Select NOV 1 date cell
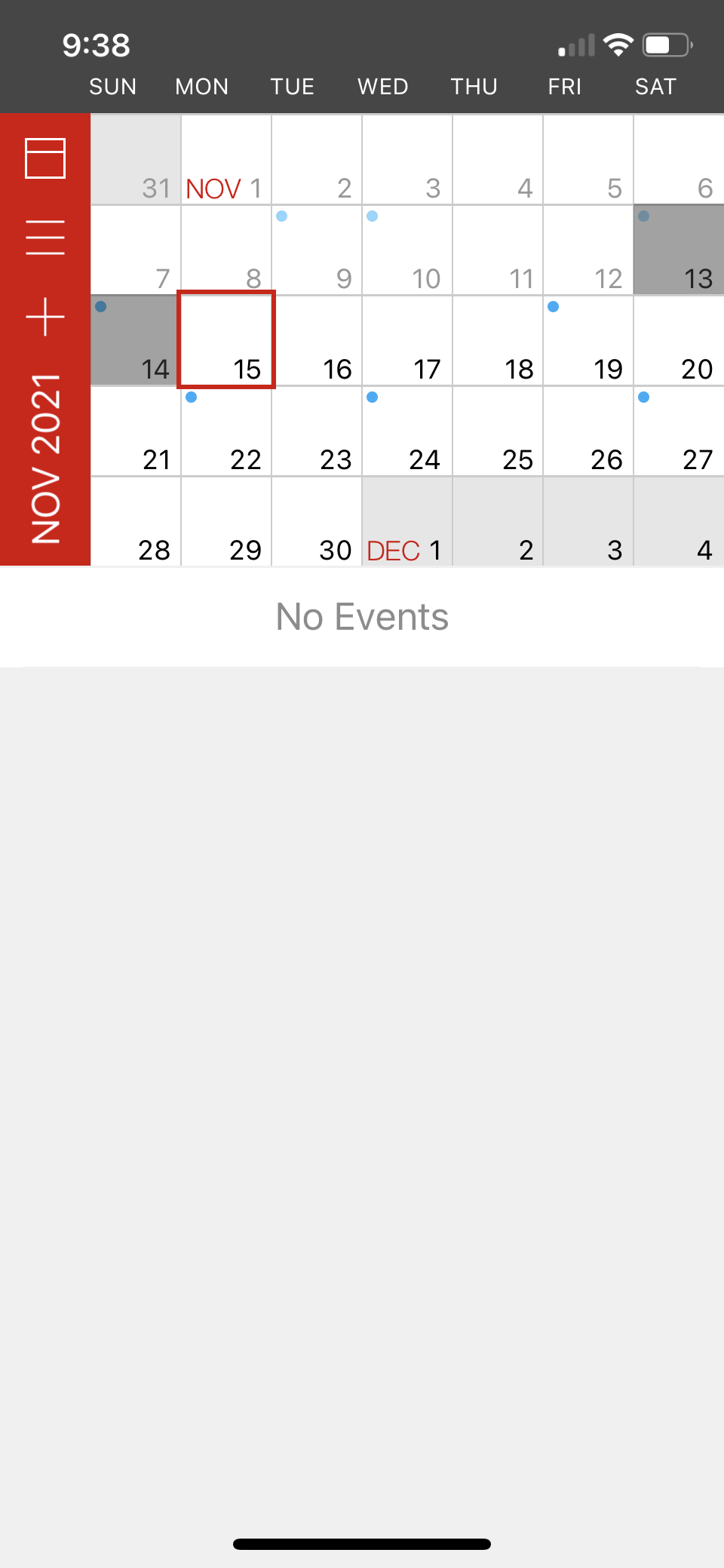 pyautogui.click(x=226, y=160)
